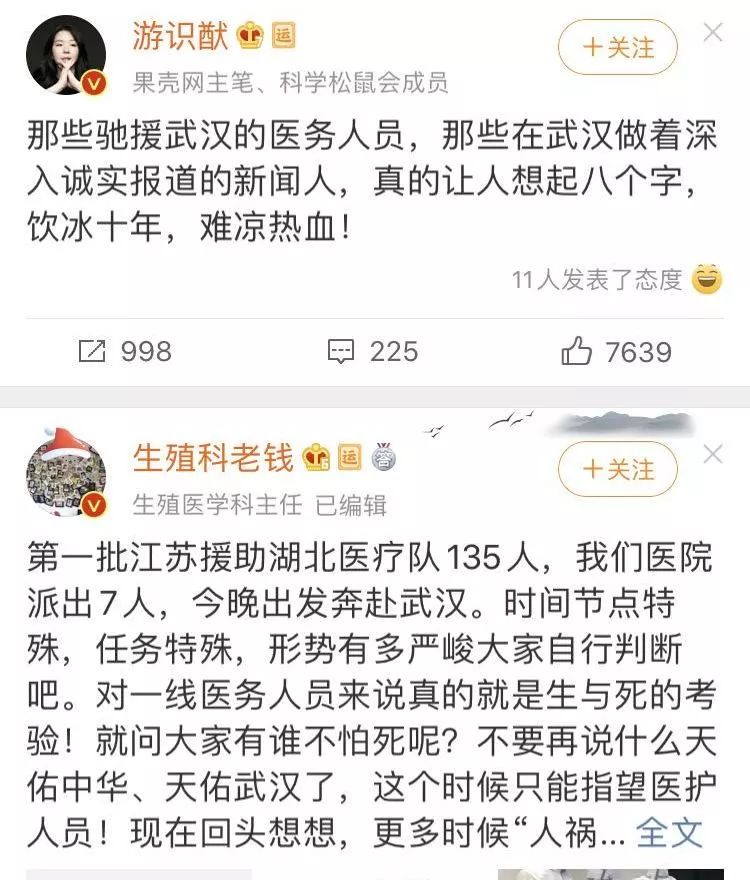The width and height of the screenshot is (750, 880).
Task: Dismiss 游识猷's post with the X
Action: [712, 33]
